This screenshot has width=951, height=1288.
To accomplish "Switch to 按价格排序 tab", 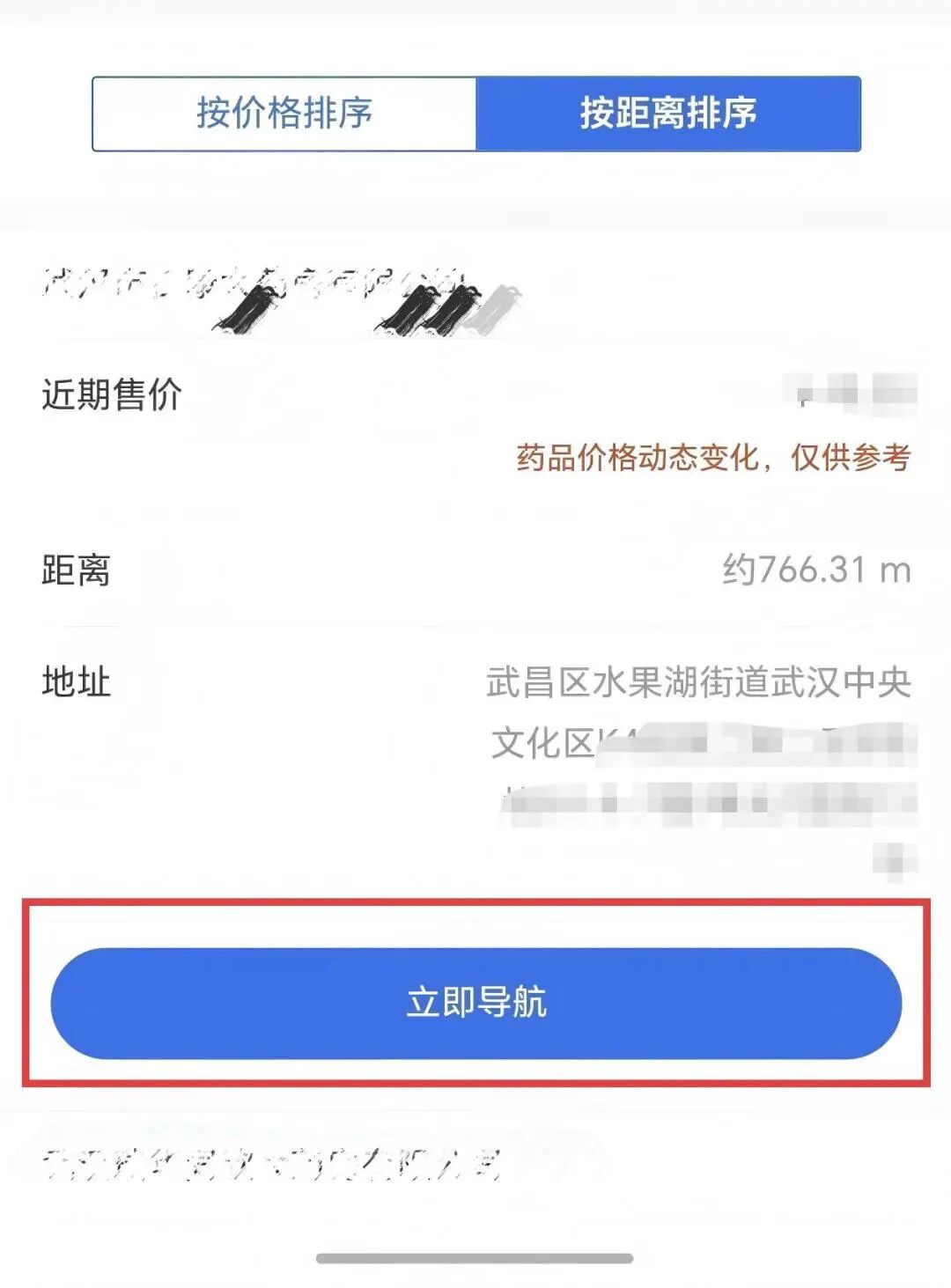I will click(x=284, y=114).
